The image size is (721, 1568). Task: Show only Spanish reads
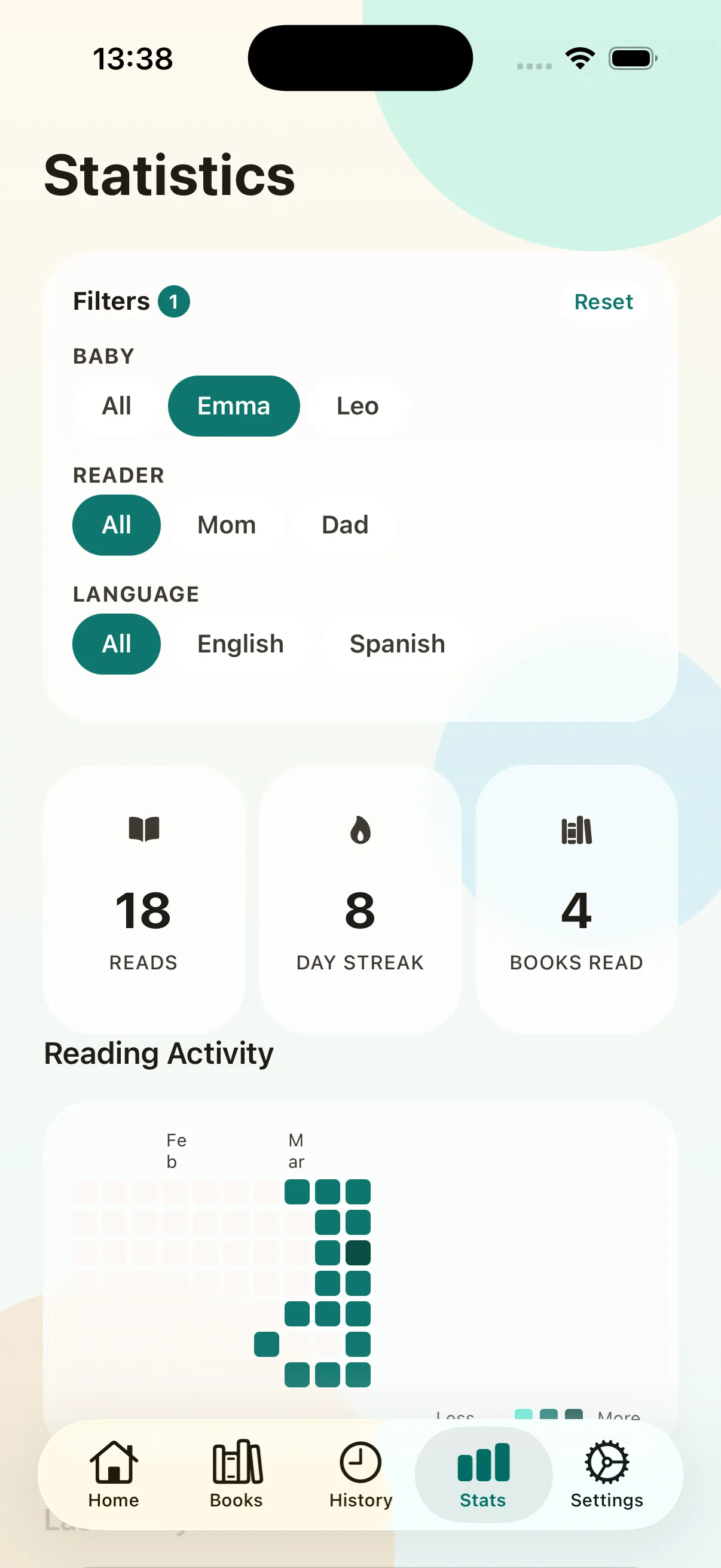(398, 644)
